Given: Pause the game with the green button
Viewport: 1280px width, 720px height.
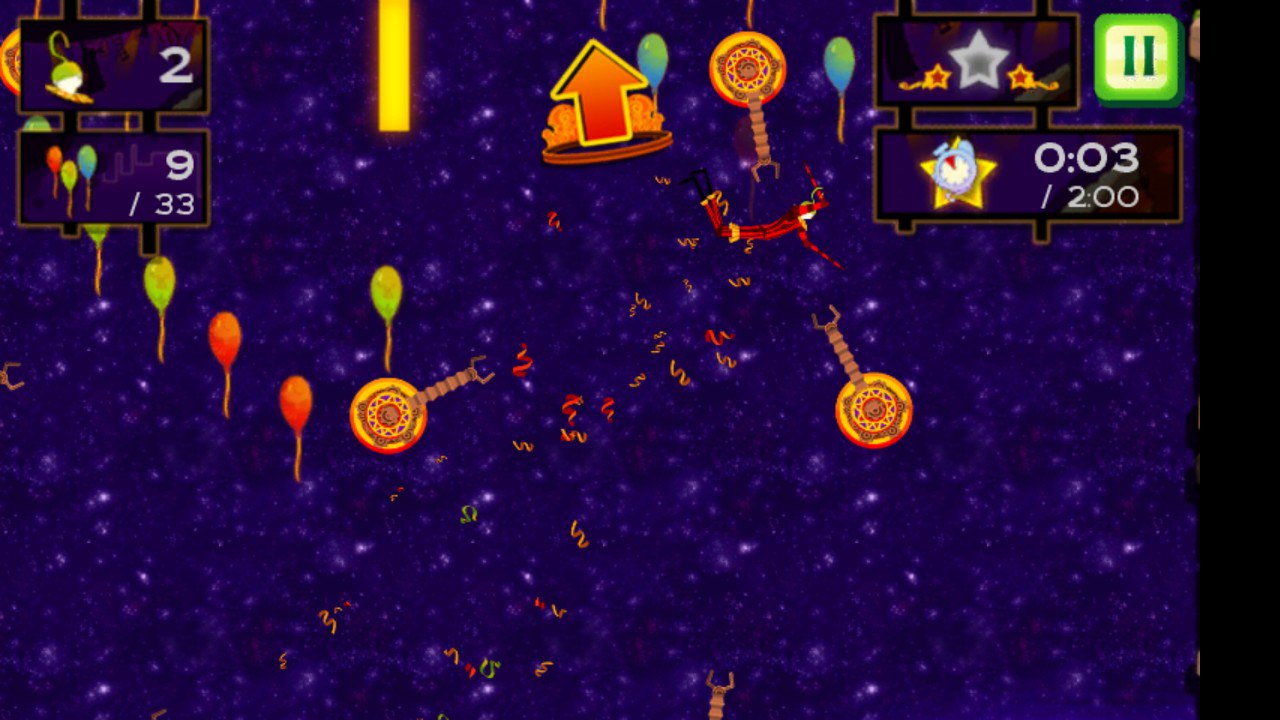Looking at the screenshot, I should (1138, 57).
